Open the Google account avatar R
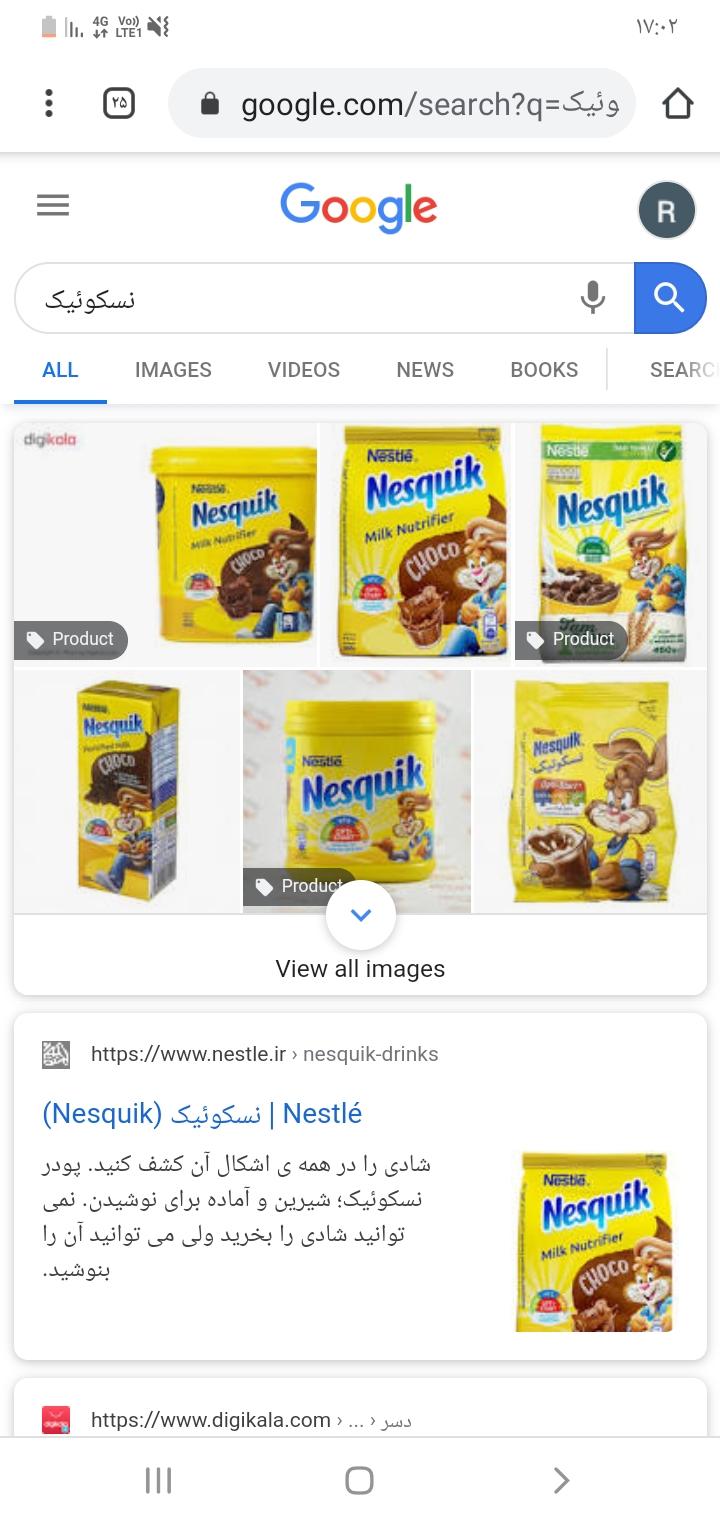The height and width of the screenshot is (1520, 720). click(666, 210)
